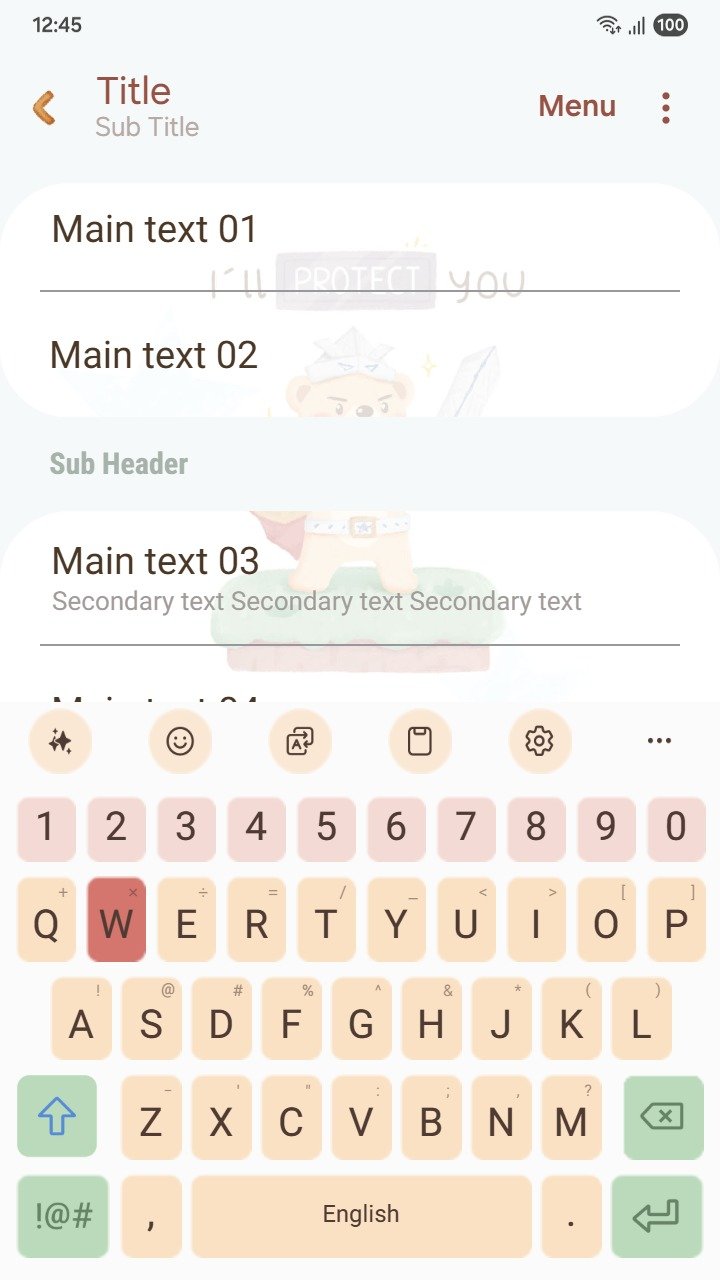
Task: Tap the Menu button in the app bar
Action: 577,106
